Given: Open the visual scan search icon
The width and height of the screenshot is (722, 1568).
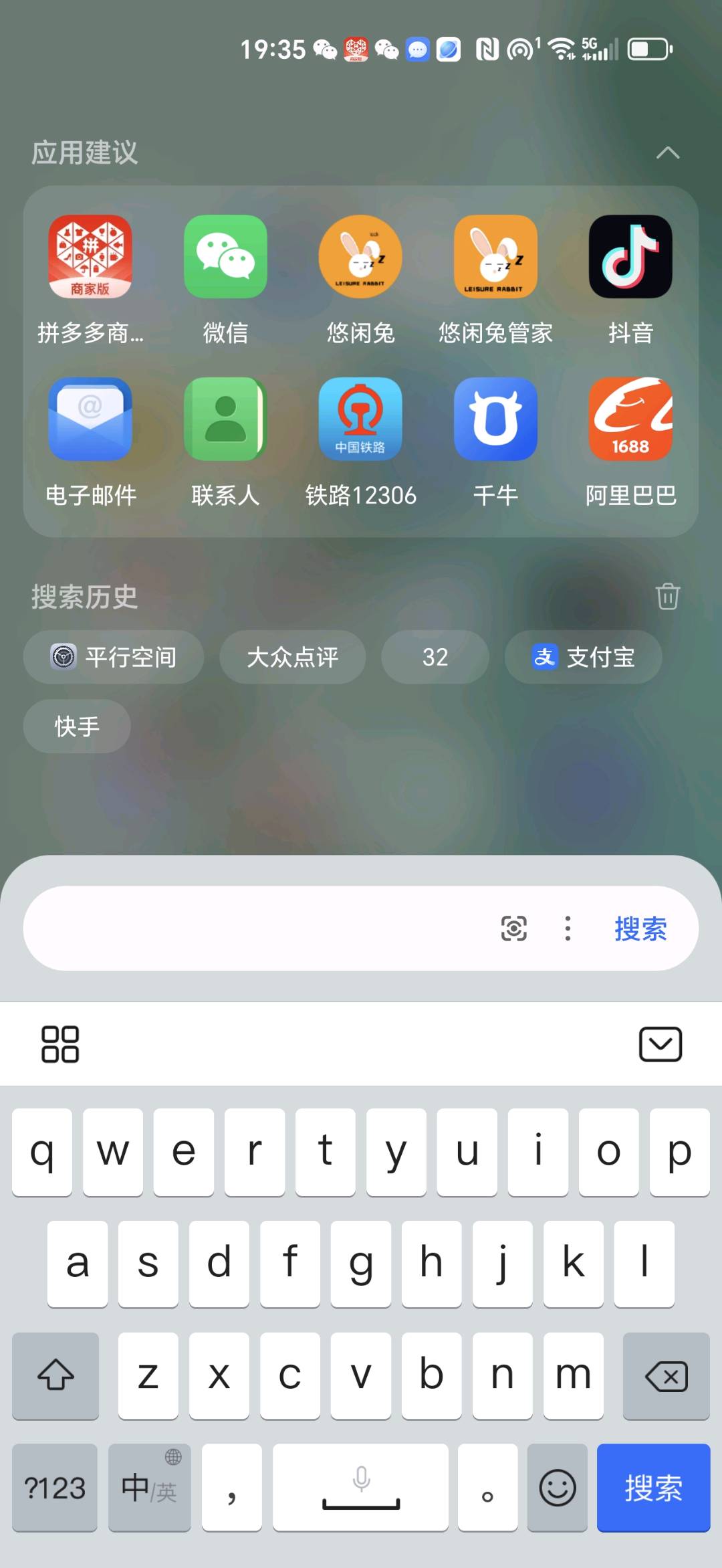Looking at the screenshot, I should 513,928.
